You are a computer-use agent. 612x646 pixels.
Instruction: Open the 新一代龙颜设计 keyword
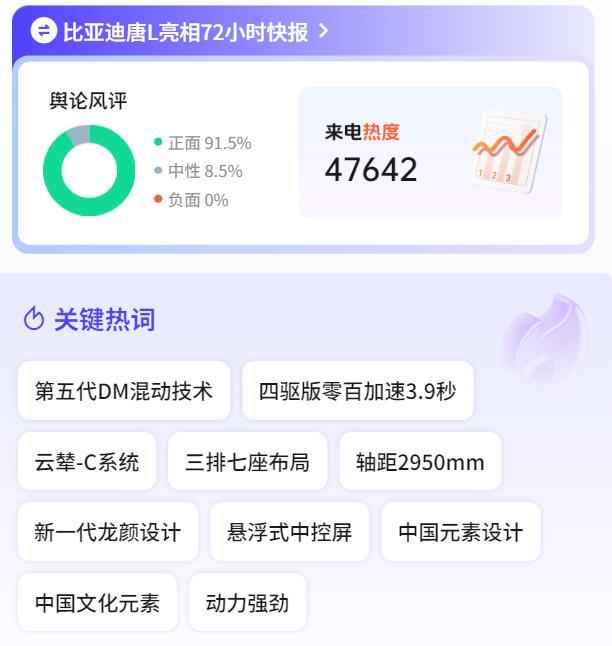tap(108, 532)
